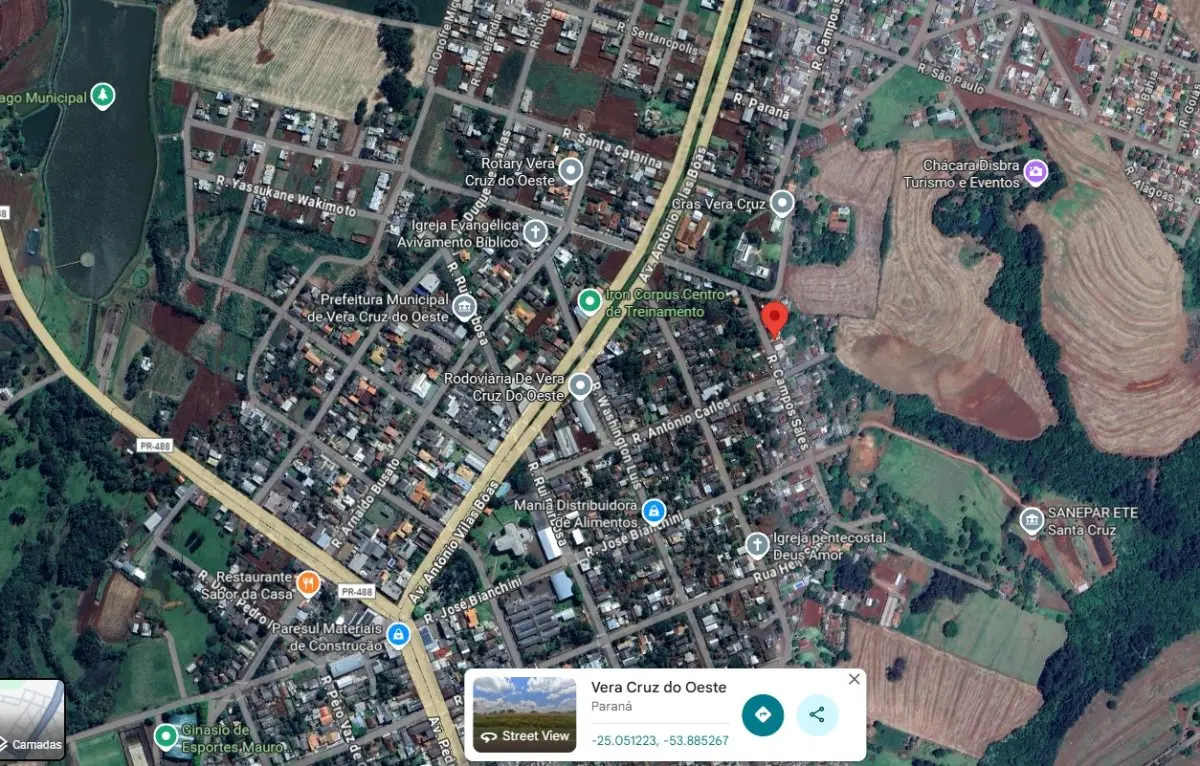Get directions to Vera Cruz do Oeste
Viewport: 1200px width, 766px height.
click(763, 715)
